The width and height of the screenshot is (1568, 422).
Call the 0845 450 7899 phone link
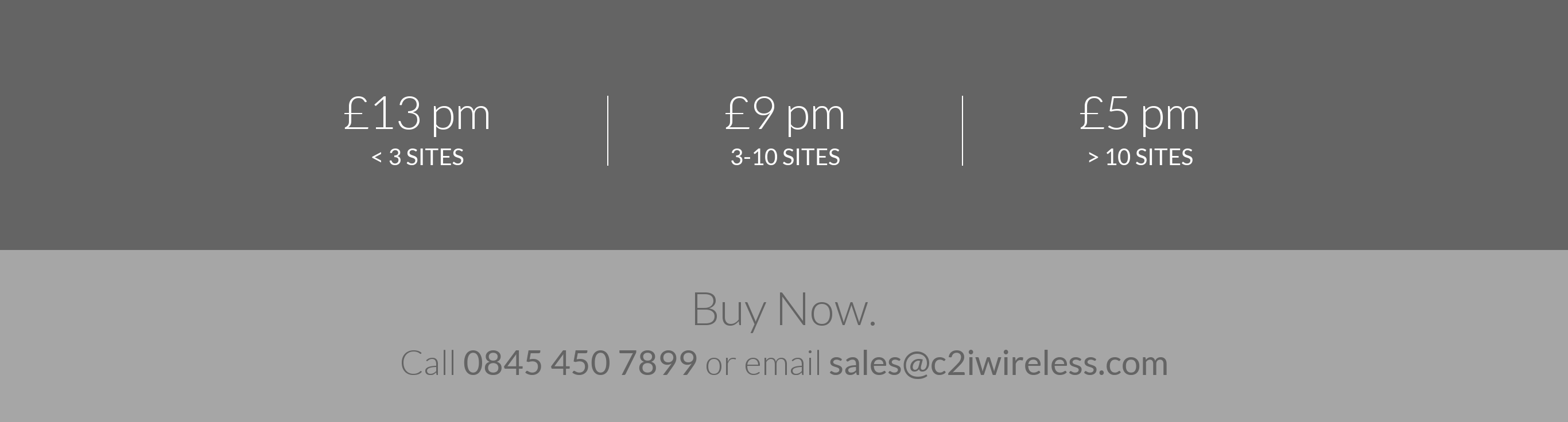(580, 363)
